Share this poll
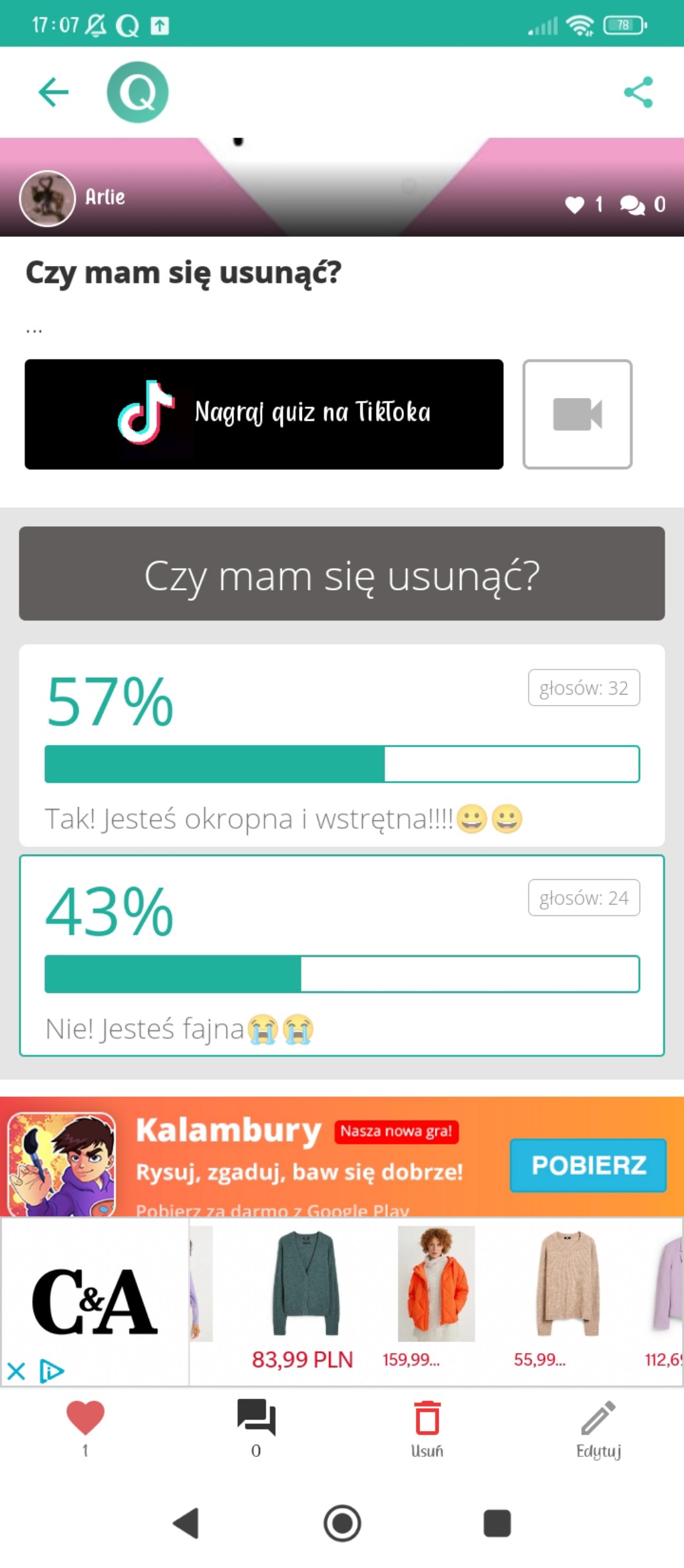 tap(638, 92)
